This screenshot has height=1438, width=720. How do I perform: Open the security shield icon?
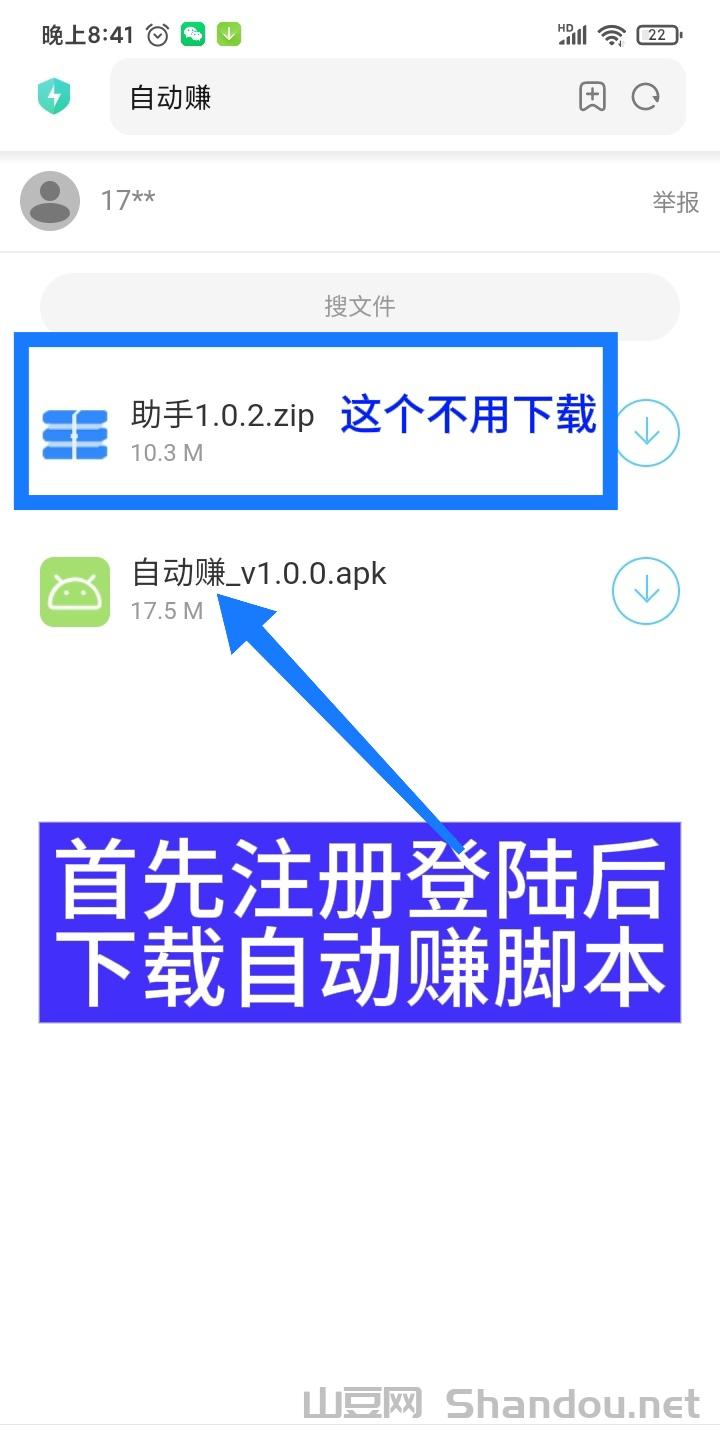click(54, 97)
